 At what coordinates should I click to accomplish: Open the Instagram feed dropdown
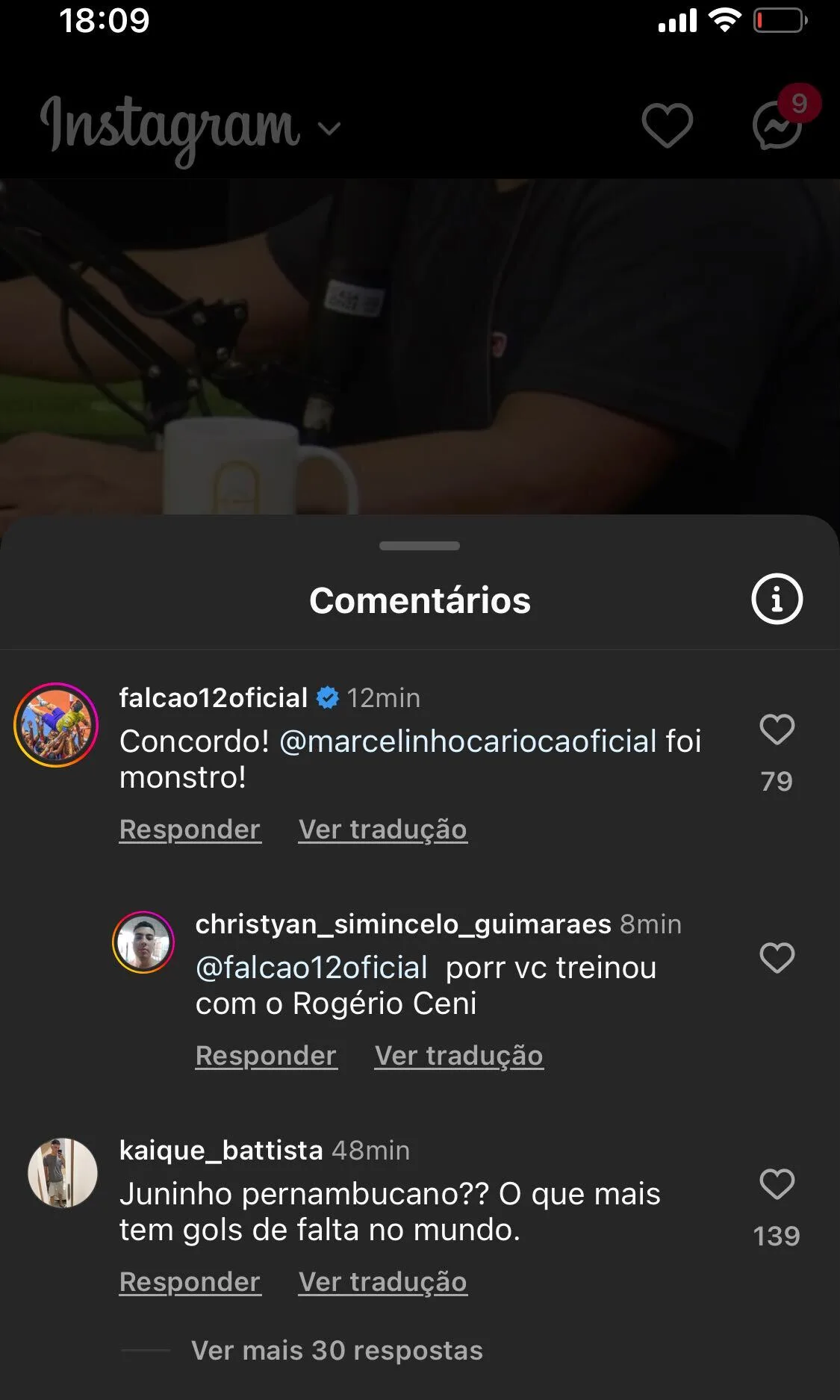point(329,128)
